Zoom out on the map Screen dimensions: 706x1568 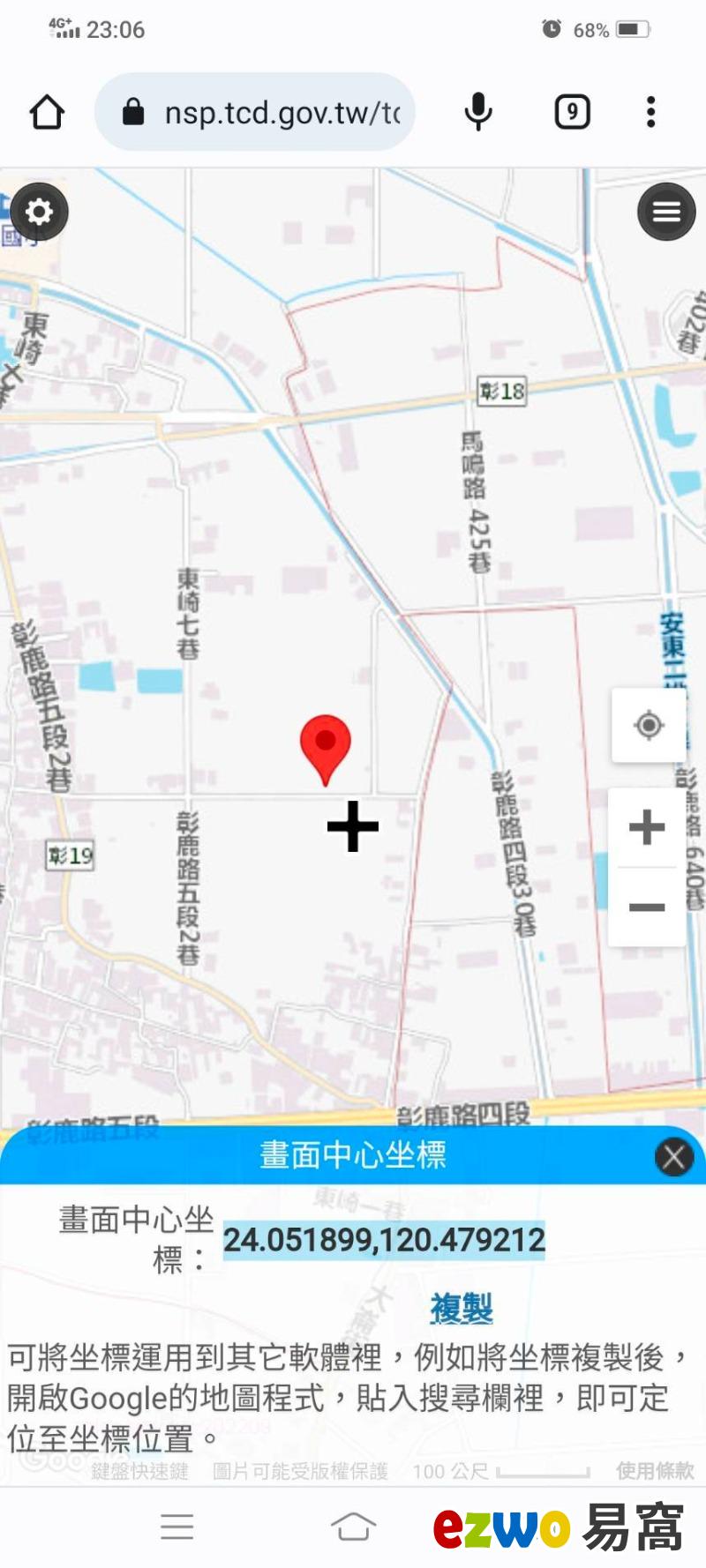647,907
